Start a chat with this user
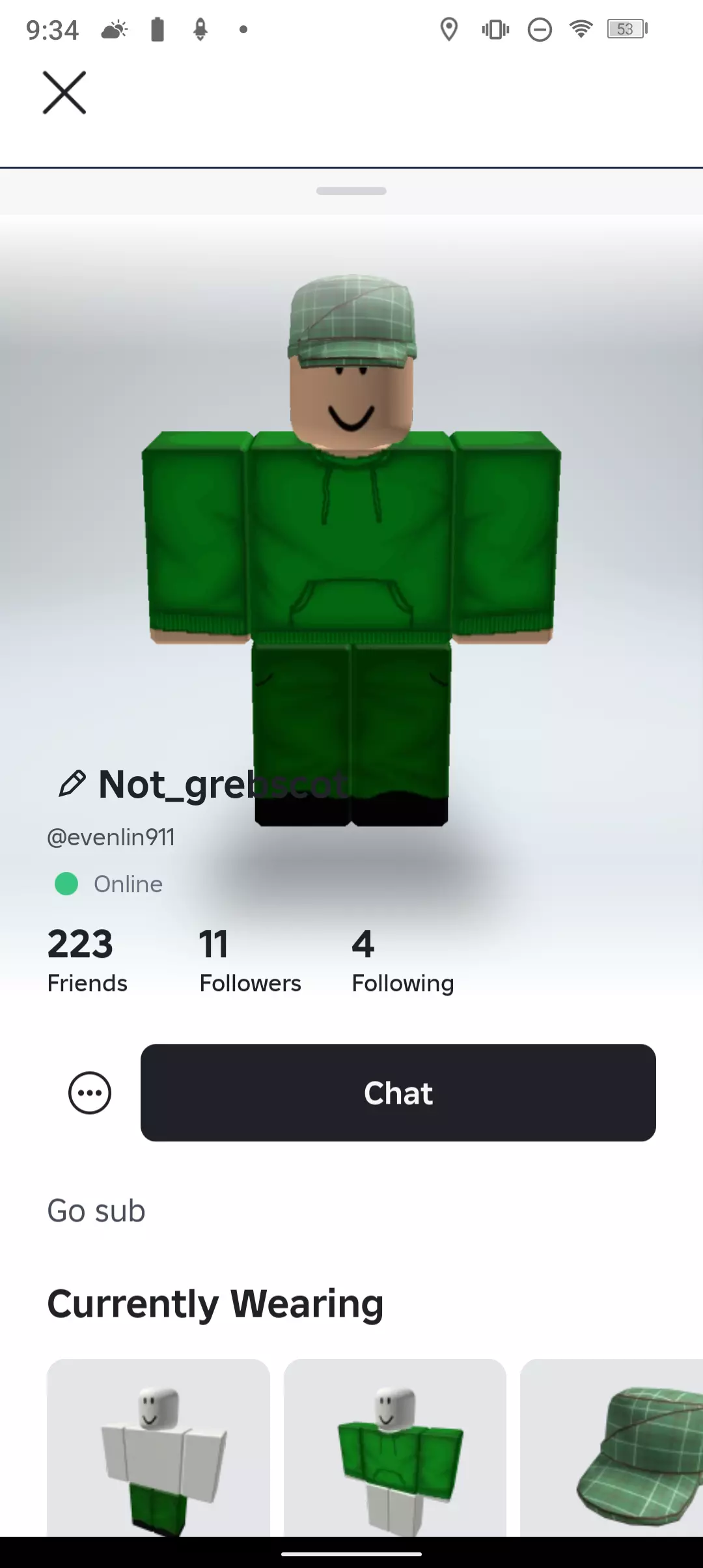Screen dimensions: 703x1568 [x=398, y=1093]
